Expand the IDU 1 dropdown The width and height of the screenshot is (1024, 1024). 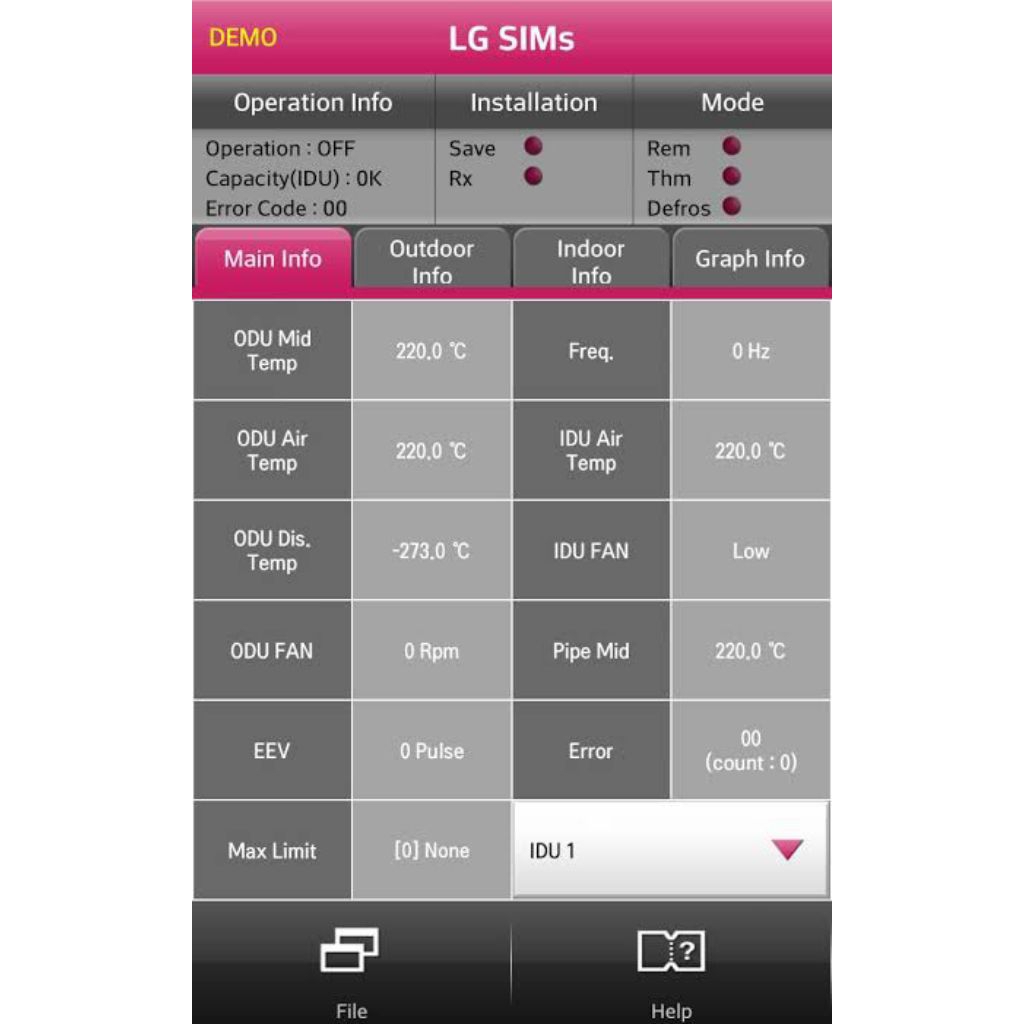tap(670, 851)
